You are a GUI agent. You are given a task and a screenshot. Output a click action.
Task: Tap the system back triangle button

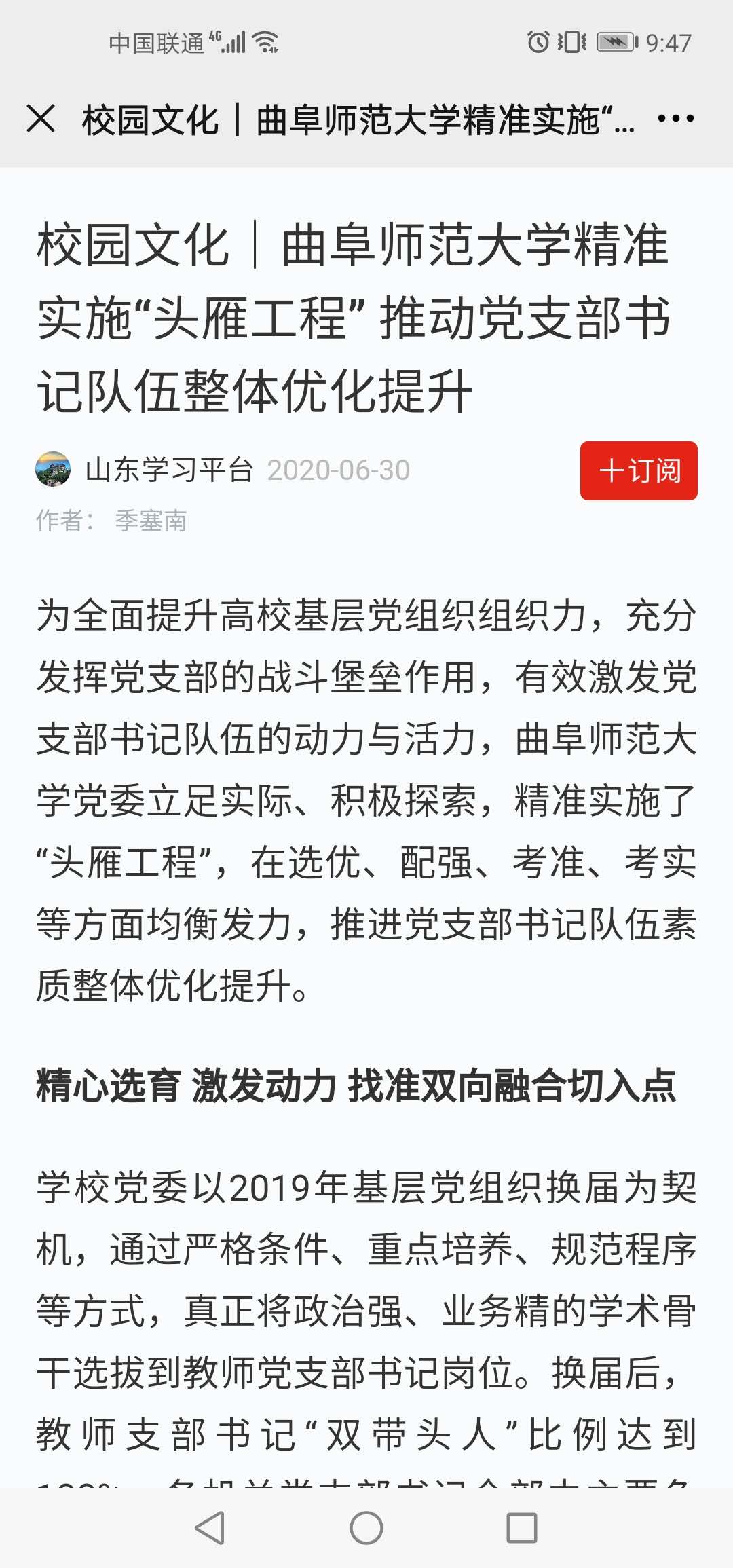coord(210,1528)
